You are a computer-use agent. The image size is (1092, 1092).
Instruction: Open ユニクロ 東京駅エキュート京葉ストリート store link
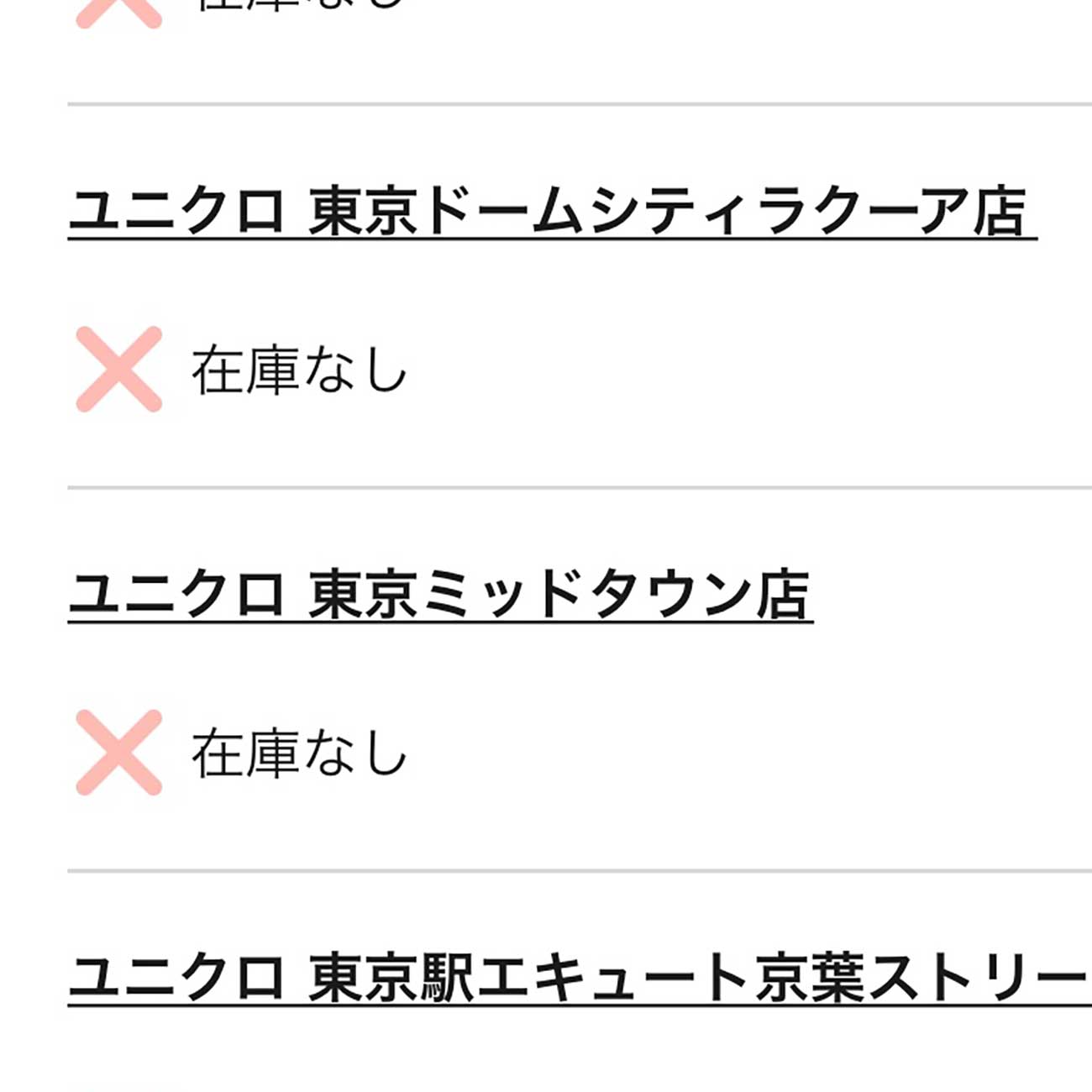pos(578,978)
